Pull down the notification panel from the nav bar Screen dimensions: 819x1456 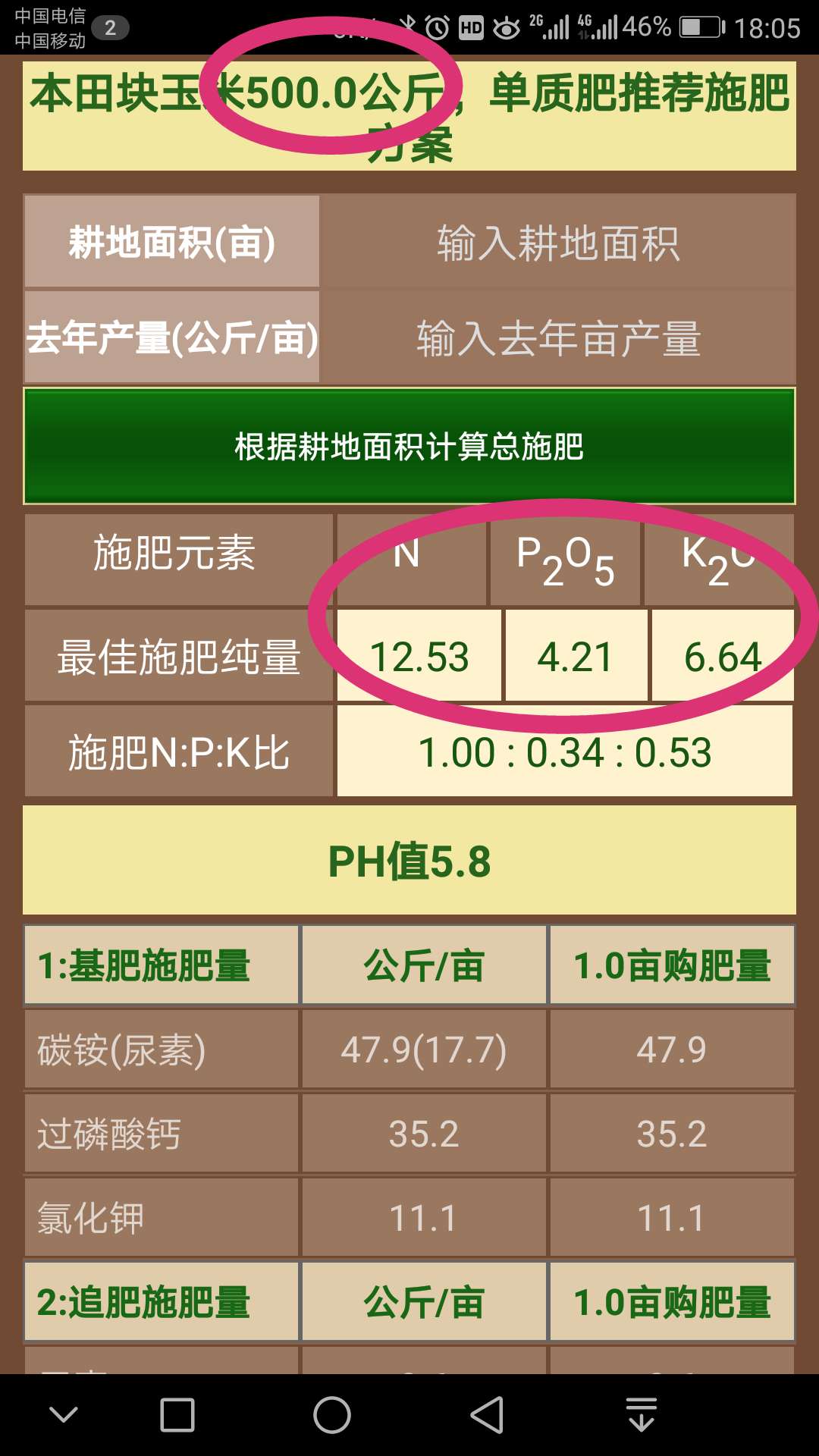click(x=642, y=1415)
